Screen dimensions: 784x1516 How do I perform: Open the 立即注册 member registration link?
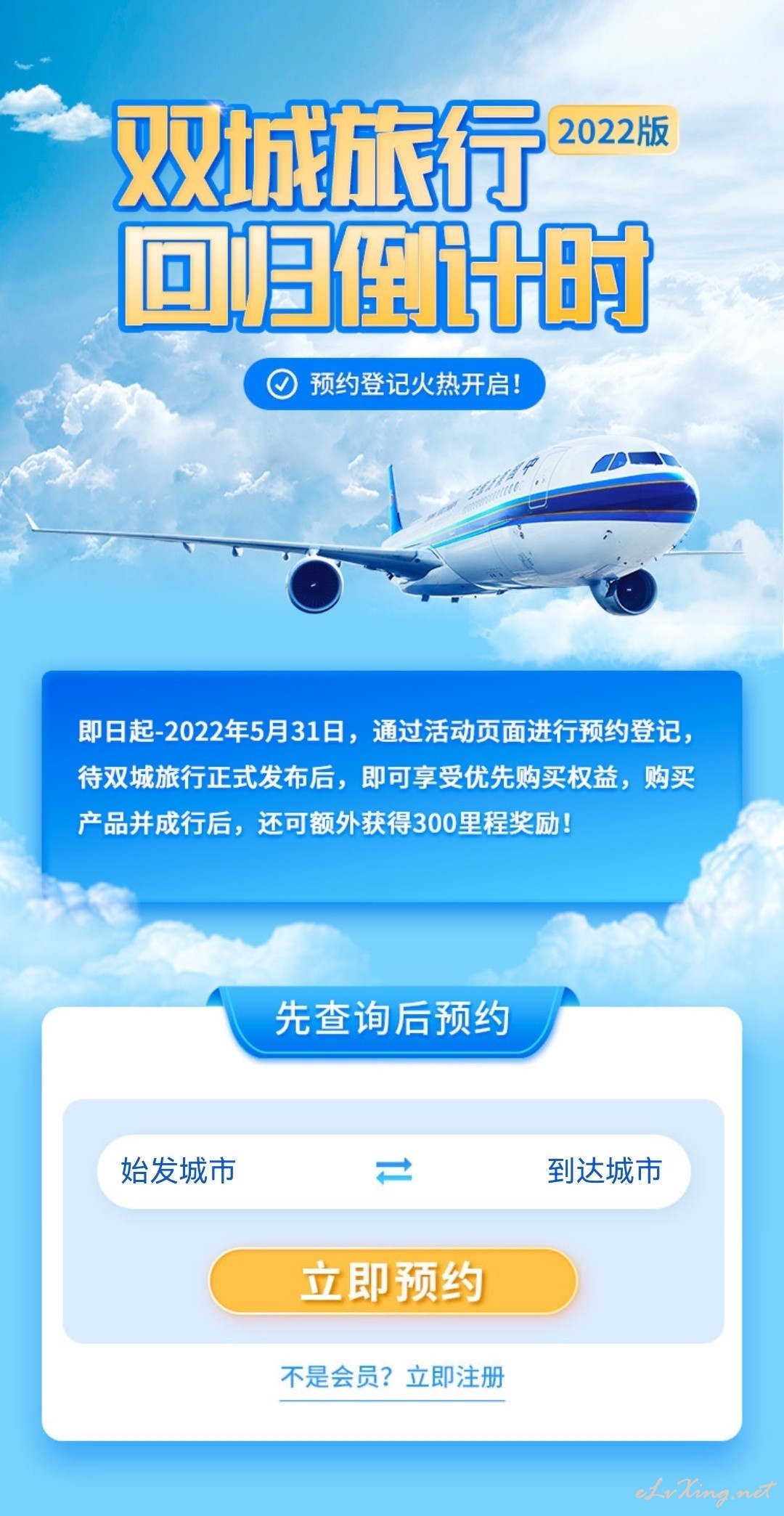[x=455, y=1377]
